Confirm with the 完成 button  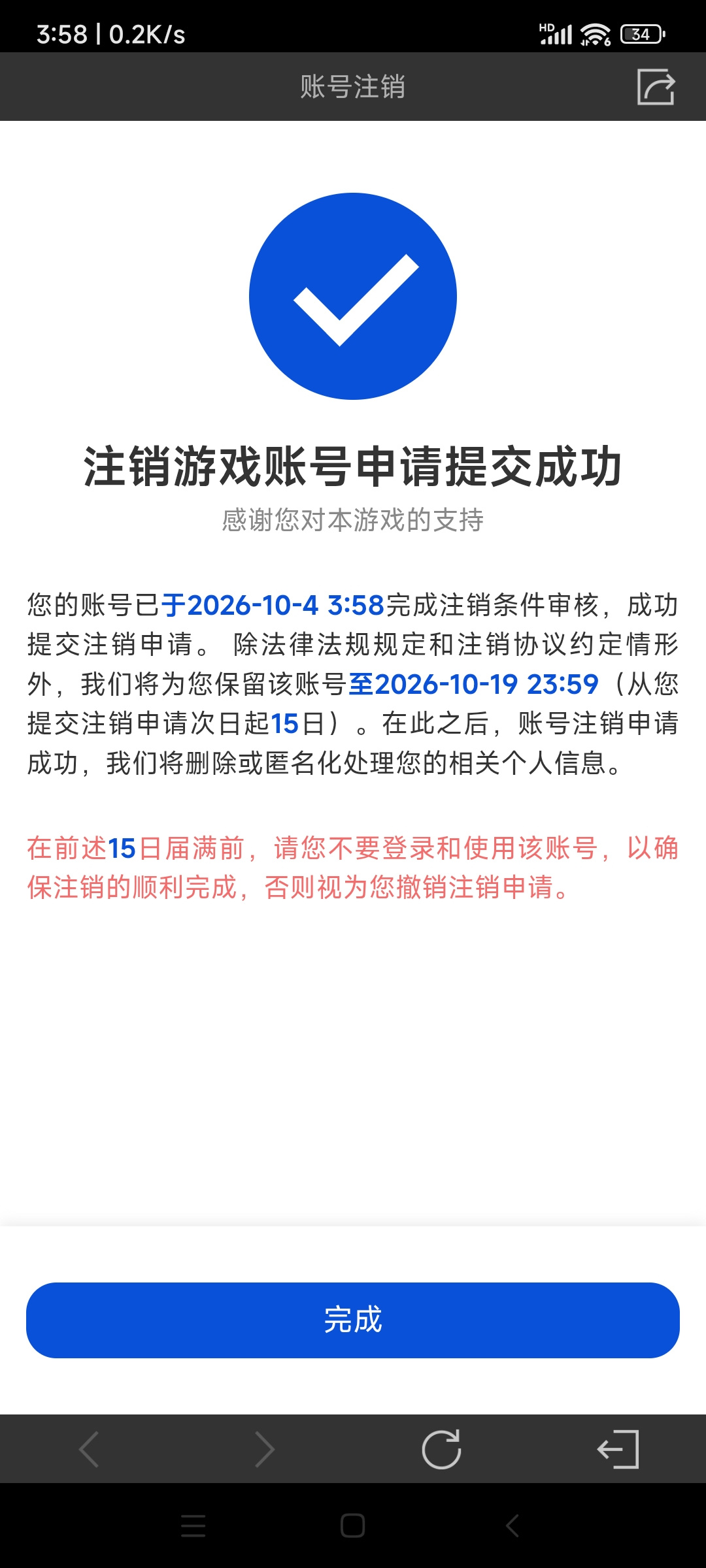[x=353, y=1320]
